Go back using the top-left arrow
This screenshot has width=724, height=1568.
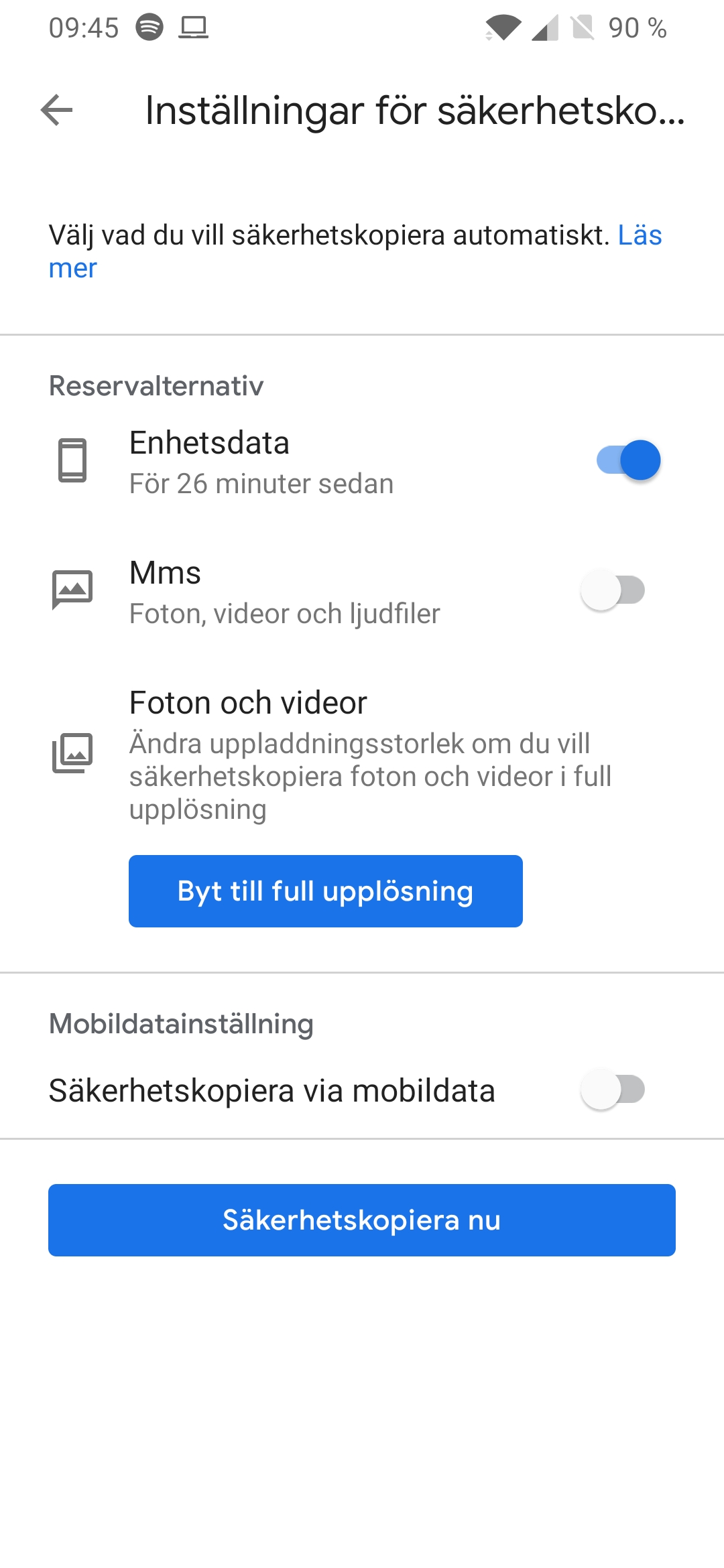coord(57,110)
